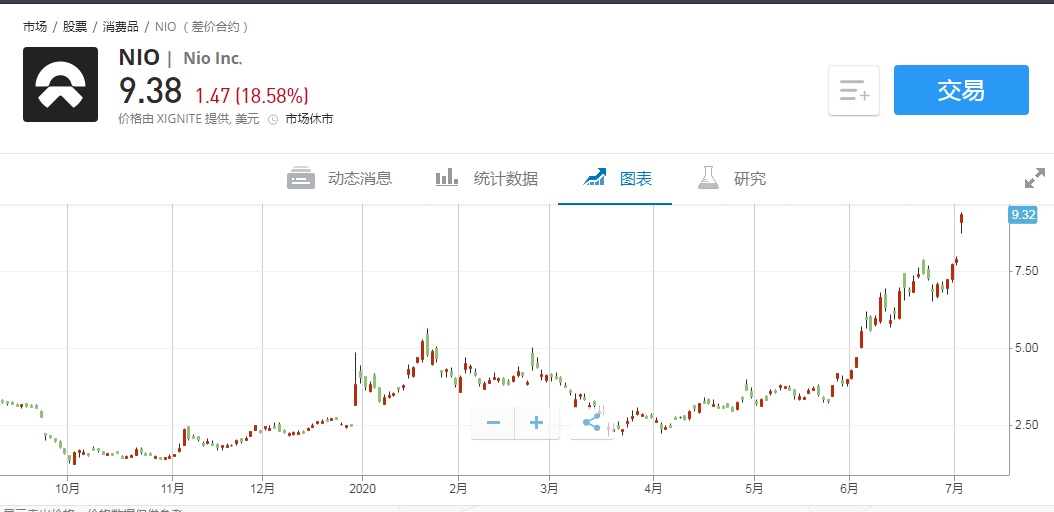Share the NIO chart
Image resolution: width=1054 pixels, height=512 pixels.
click(x=591, y=423)
